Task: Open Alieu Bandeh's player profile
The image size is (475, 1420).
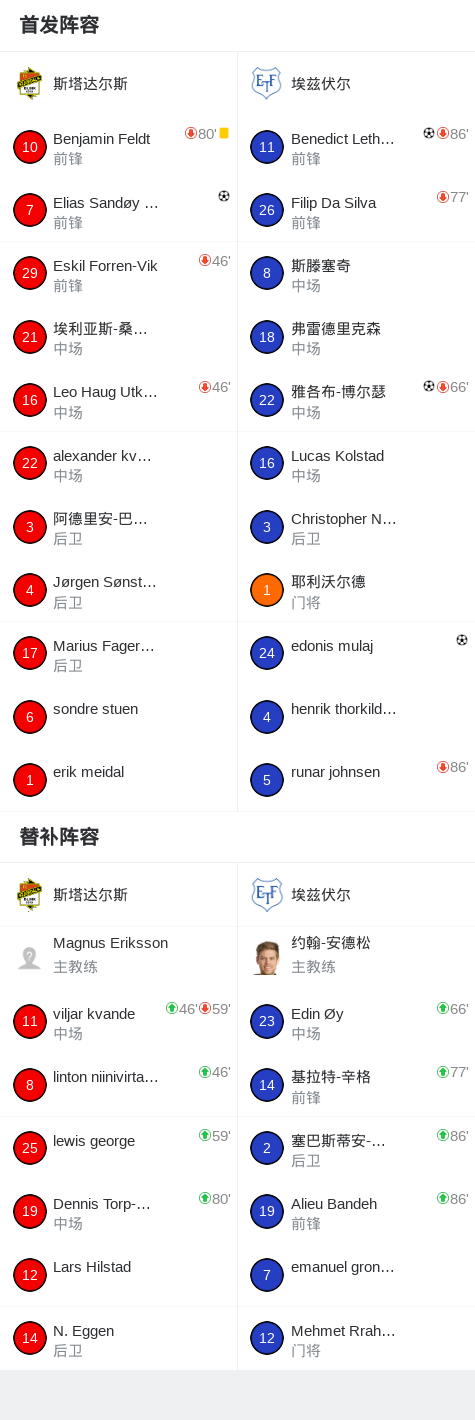Action: (356, 1211)
